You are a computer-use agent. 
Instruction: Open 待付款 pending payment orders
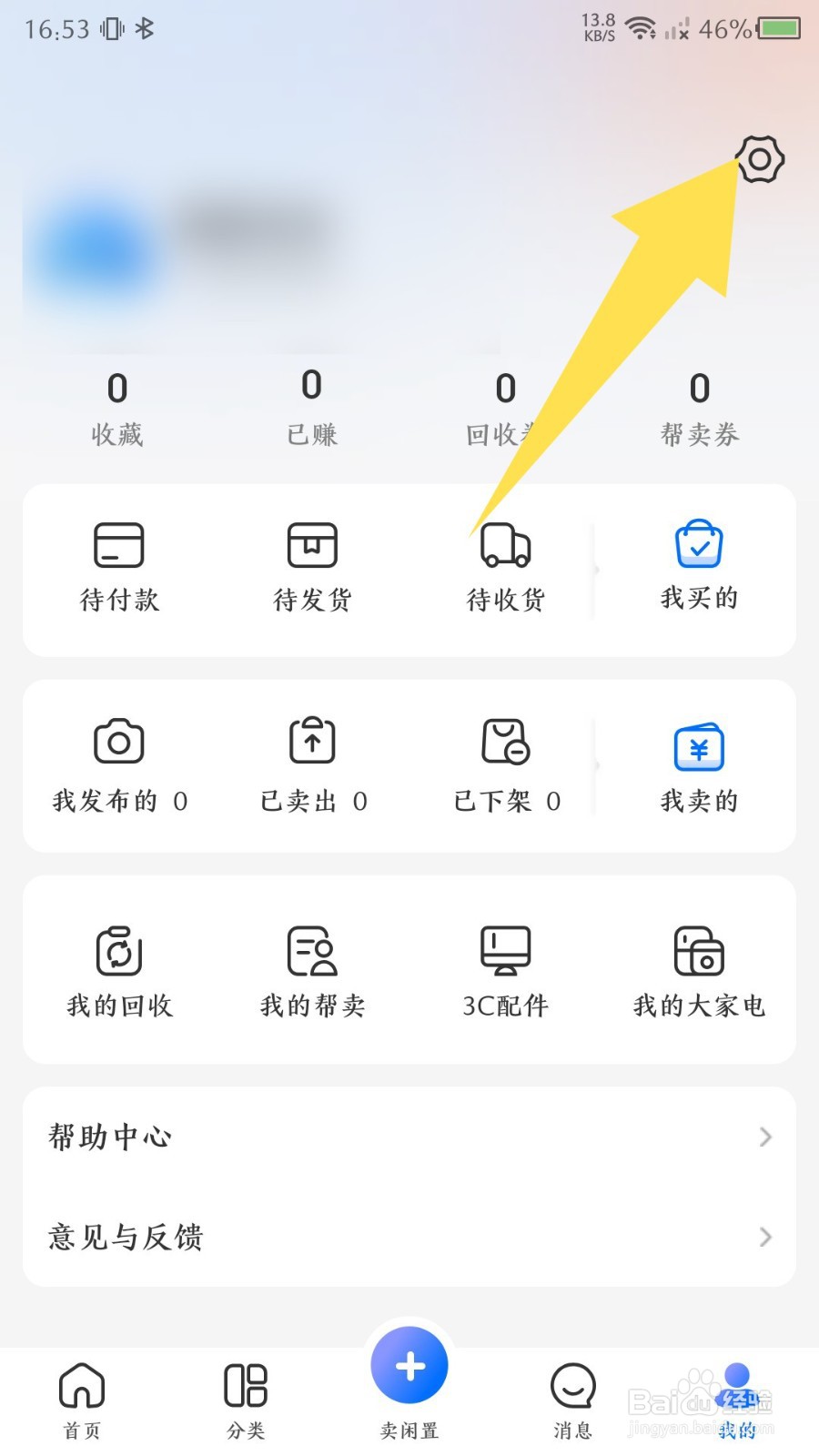pos(119,566)
